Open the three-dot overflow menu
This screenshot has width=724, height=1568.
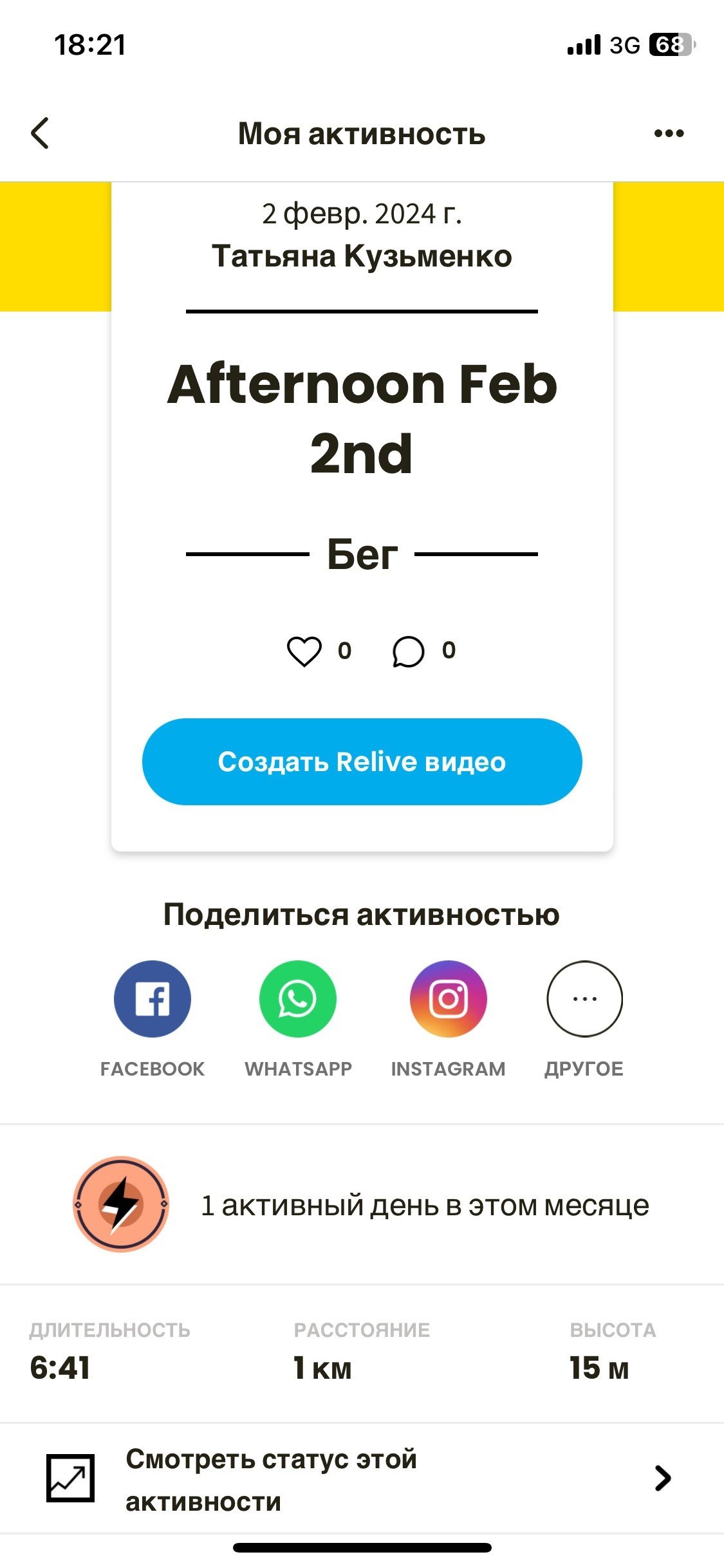click(669, 133)
